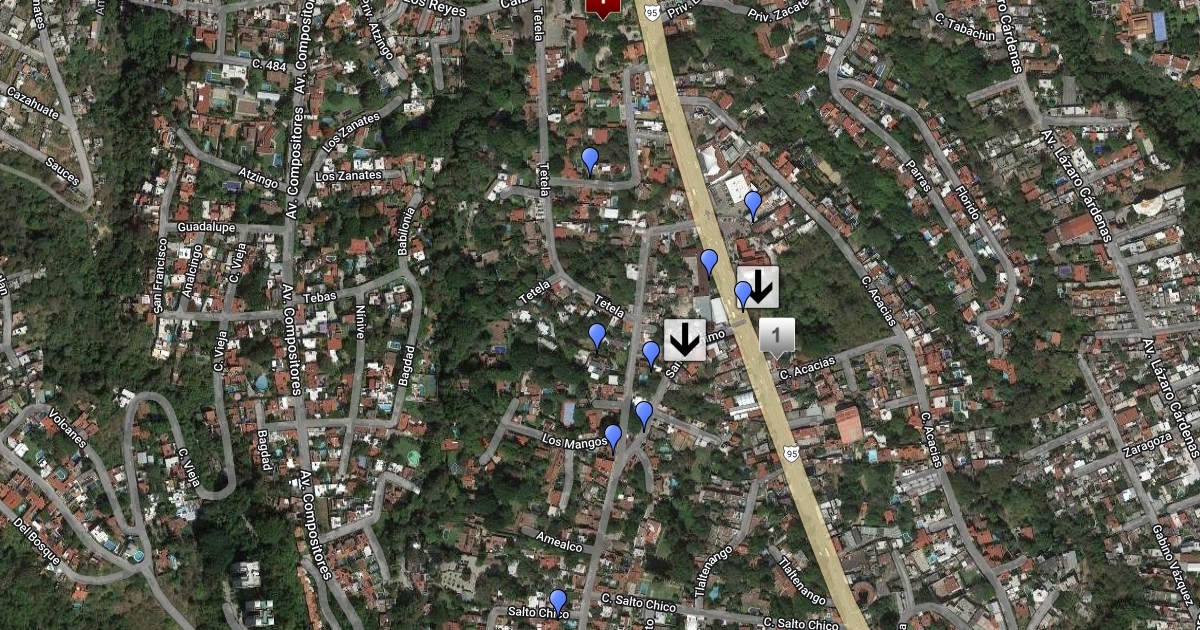
Task: Open the blue pin beside Los Mangos
Action: coord(613,437)
